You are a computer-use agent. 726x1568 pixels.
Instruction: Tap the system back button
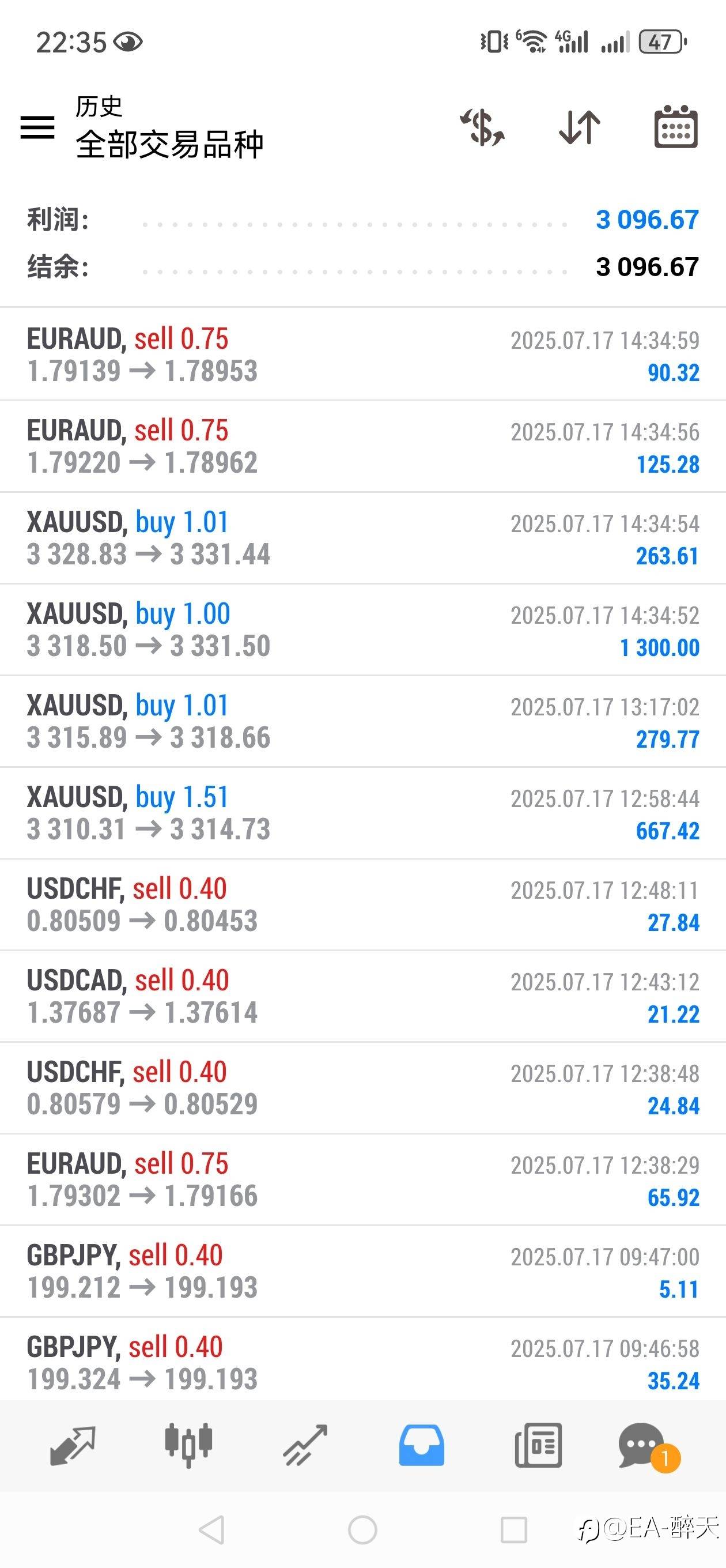tap(212, 1529)
